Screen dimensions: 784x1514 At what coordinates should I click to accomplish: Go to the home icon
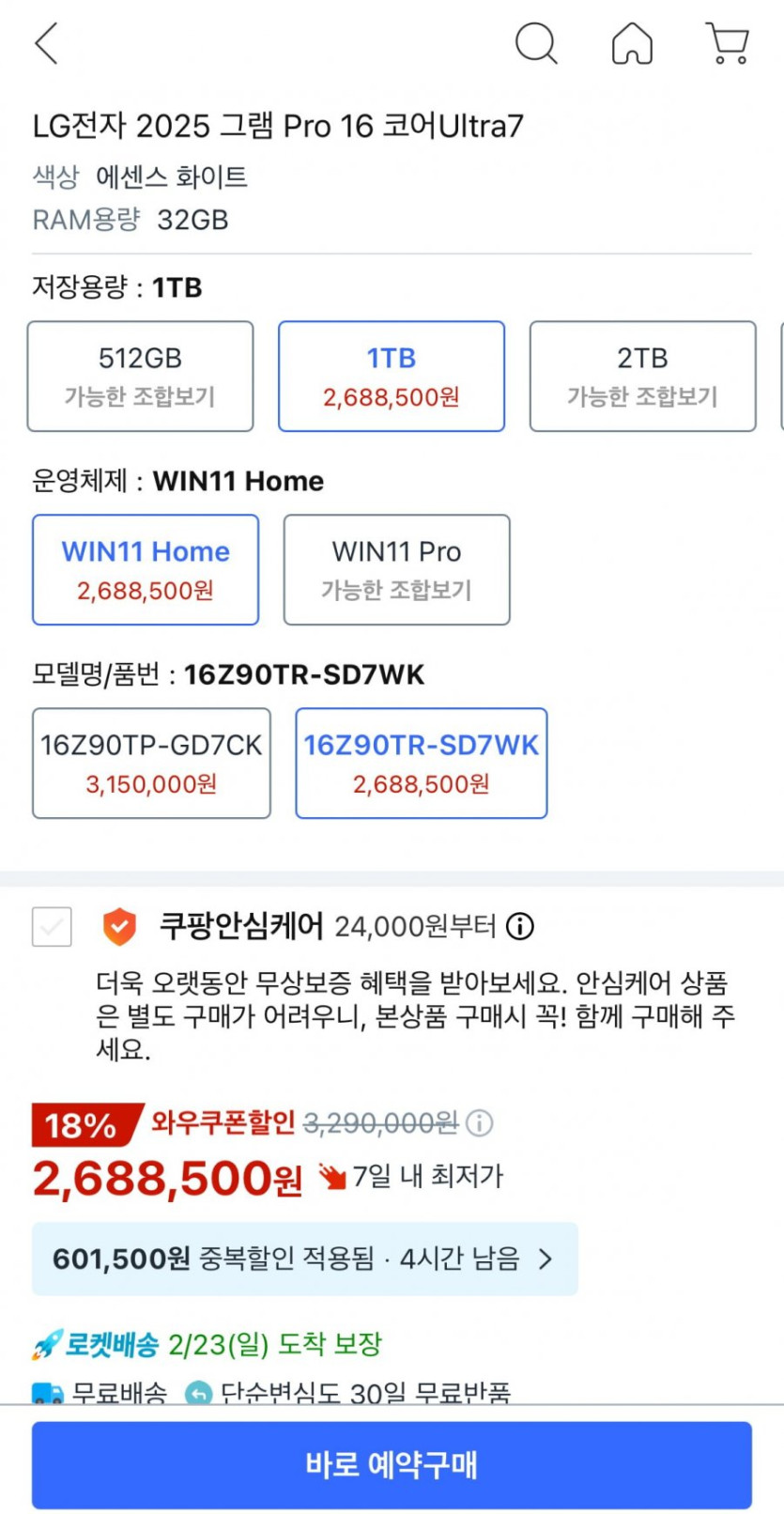632,43
